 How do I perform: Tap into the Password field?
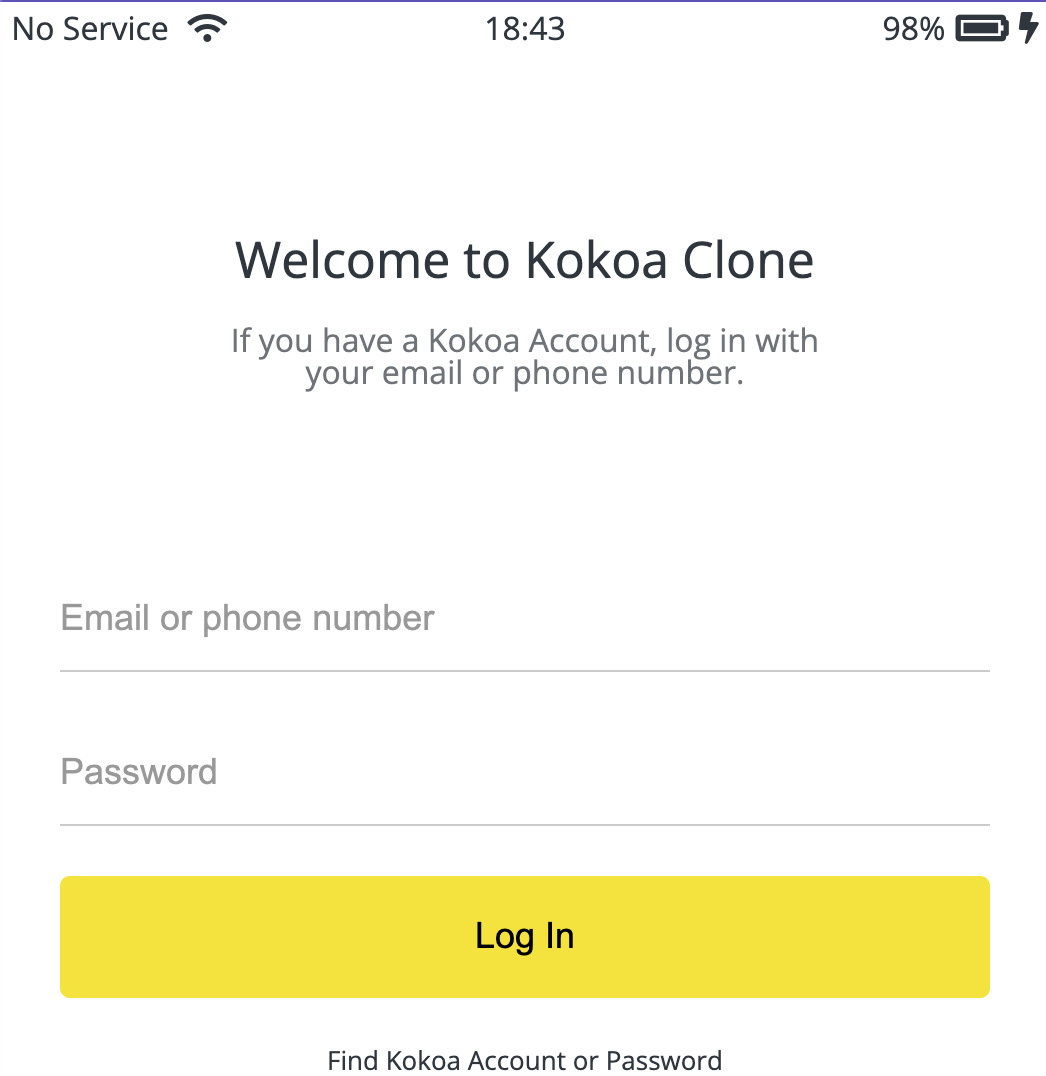pyautogui.click(x=524, y=773)
